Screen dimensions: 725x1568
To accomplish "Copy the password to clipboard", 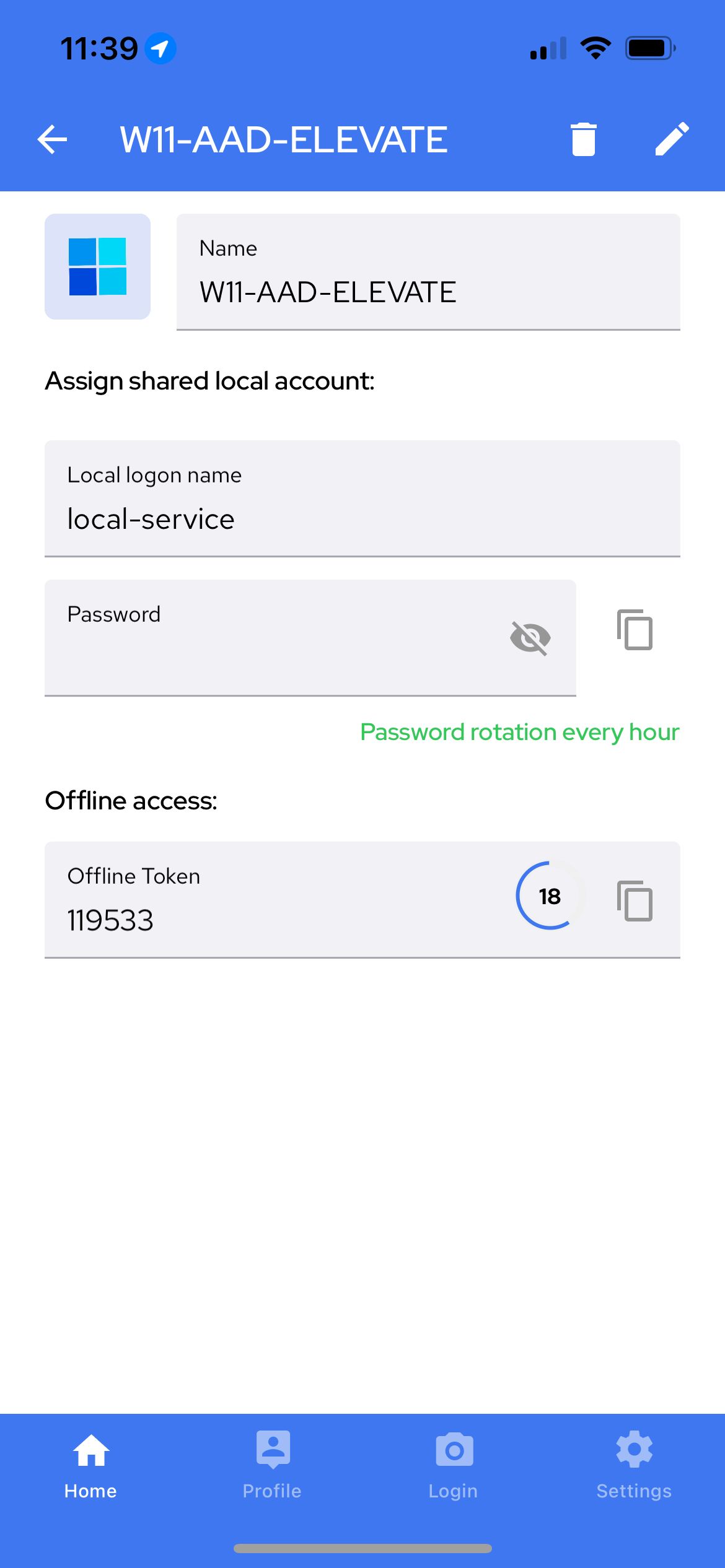I will click(x=635, y=630).
